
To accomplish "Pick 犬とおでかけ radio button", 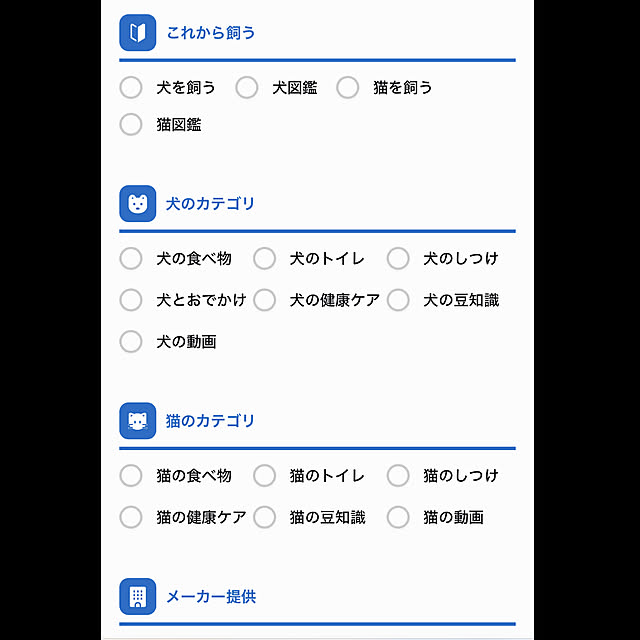I will (131, 300).
